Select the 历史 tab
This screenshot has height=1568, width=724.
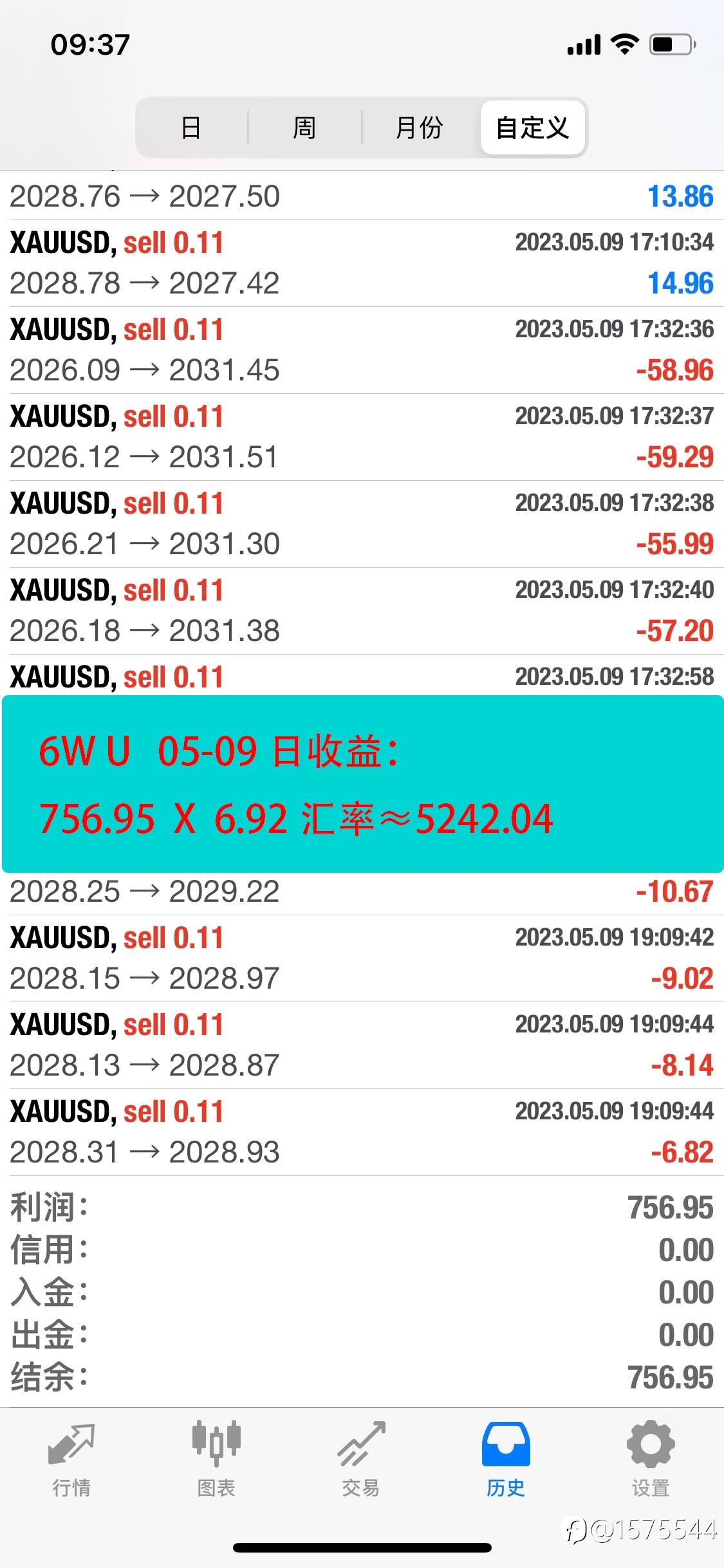[x=506, y=1460]
